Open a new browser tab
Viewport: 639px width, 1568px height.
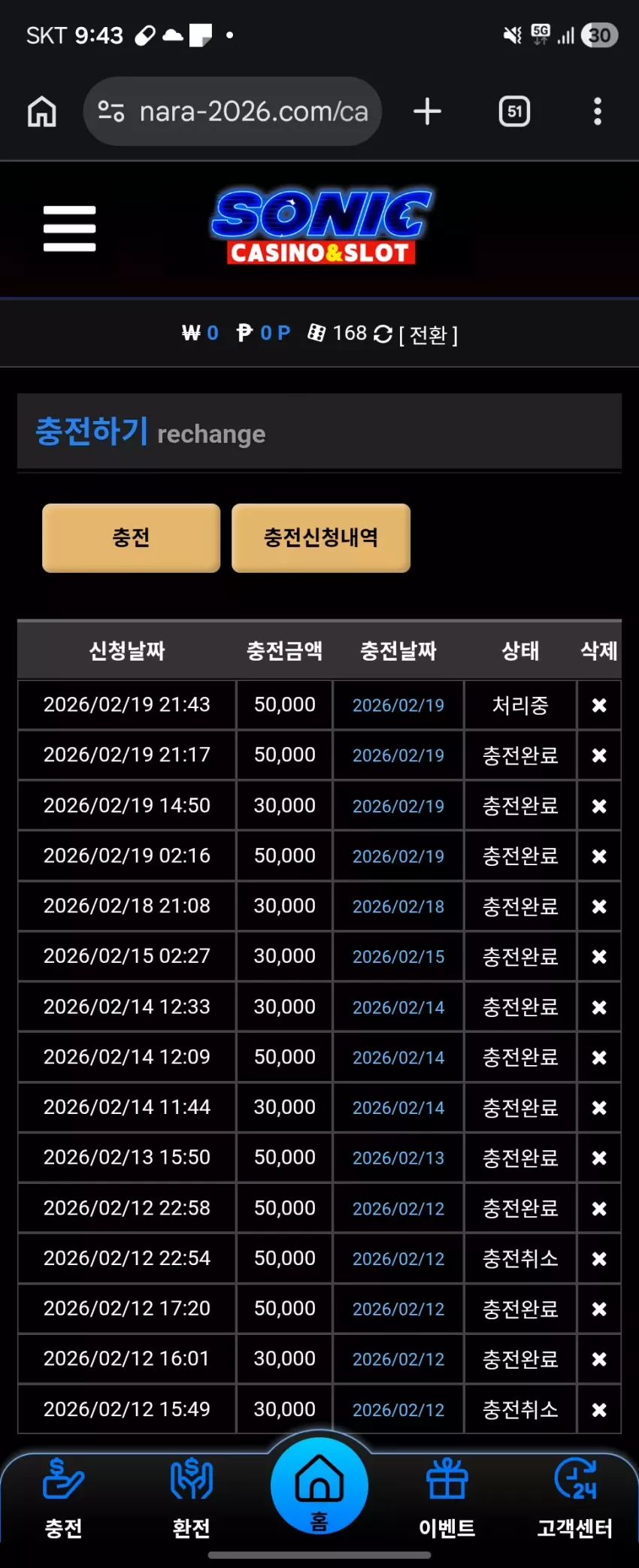(427, 112)
